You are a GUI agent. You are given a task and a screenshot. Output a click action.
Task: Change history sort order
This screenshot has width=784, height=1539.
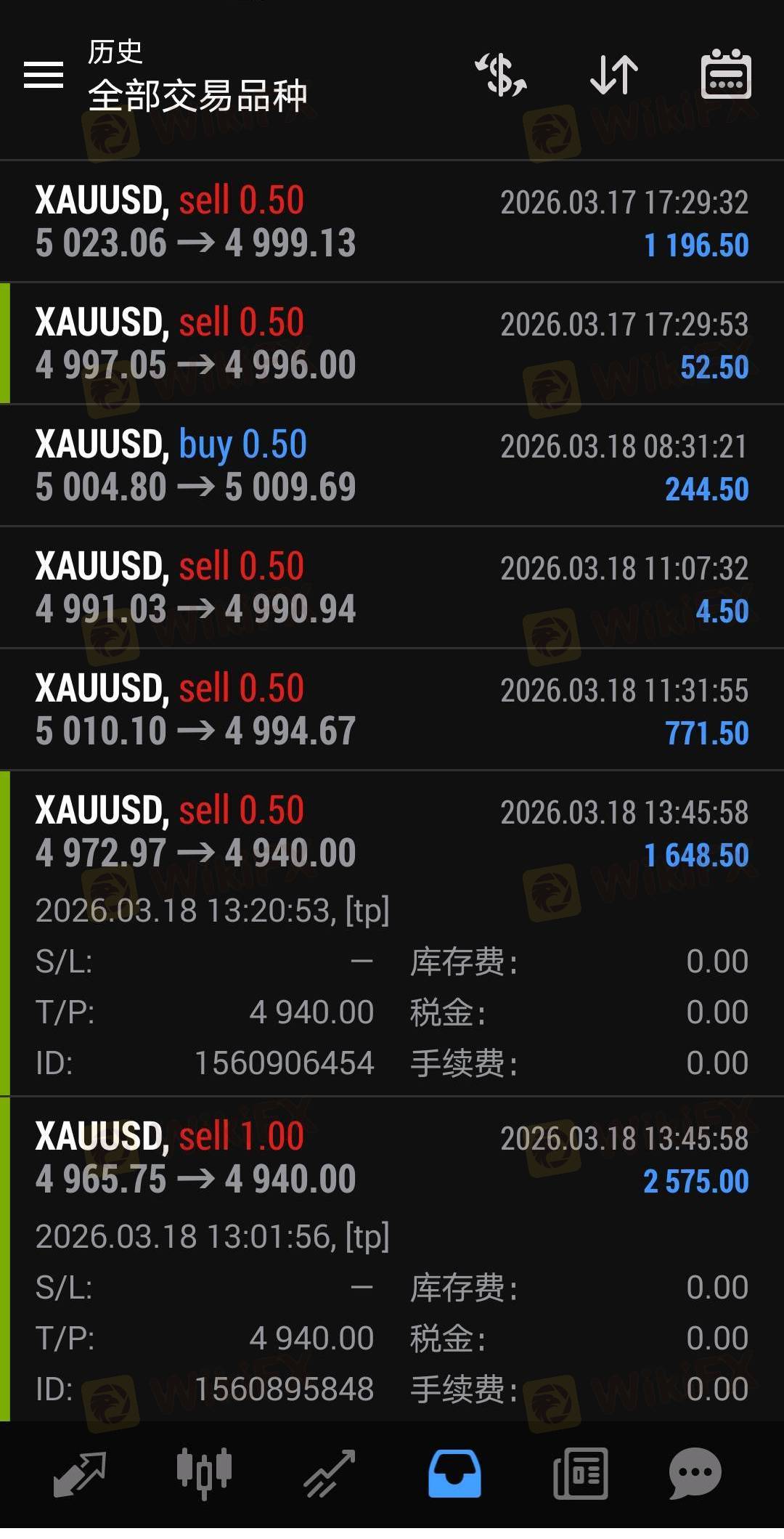(614, 75)
